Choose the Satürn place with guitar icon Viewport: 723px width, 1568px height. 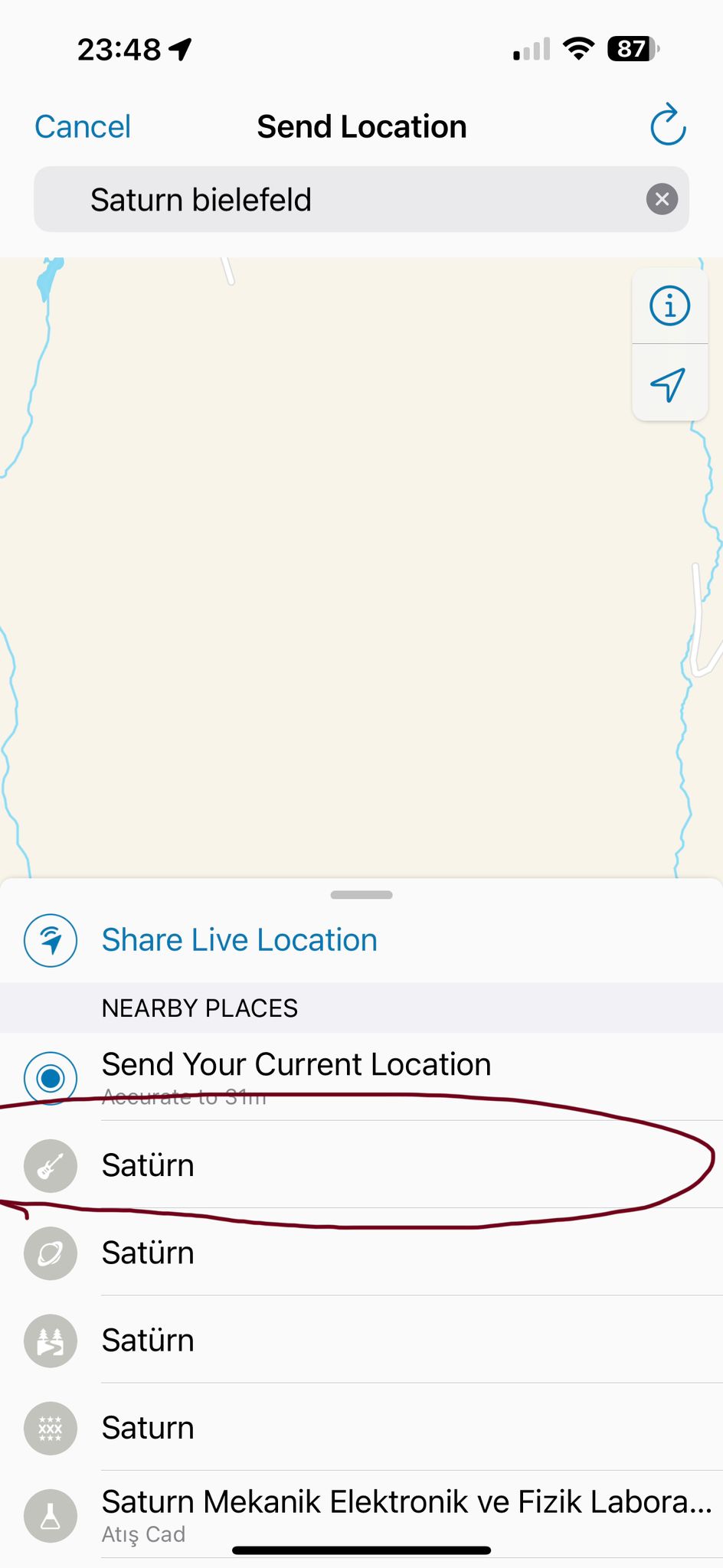[x=361, y=1165]
